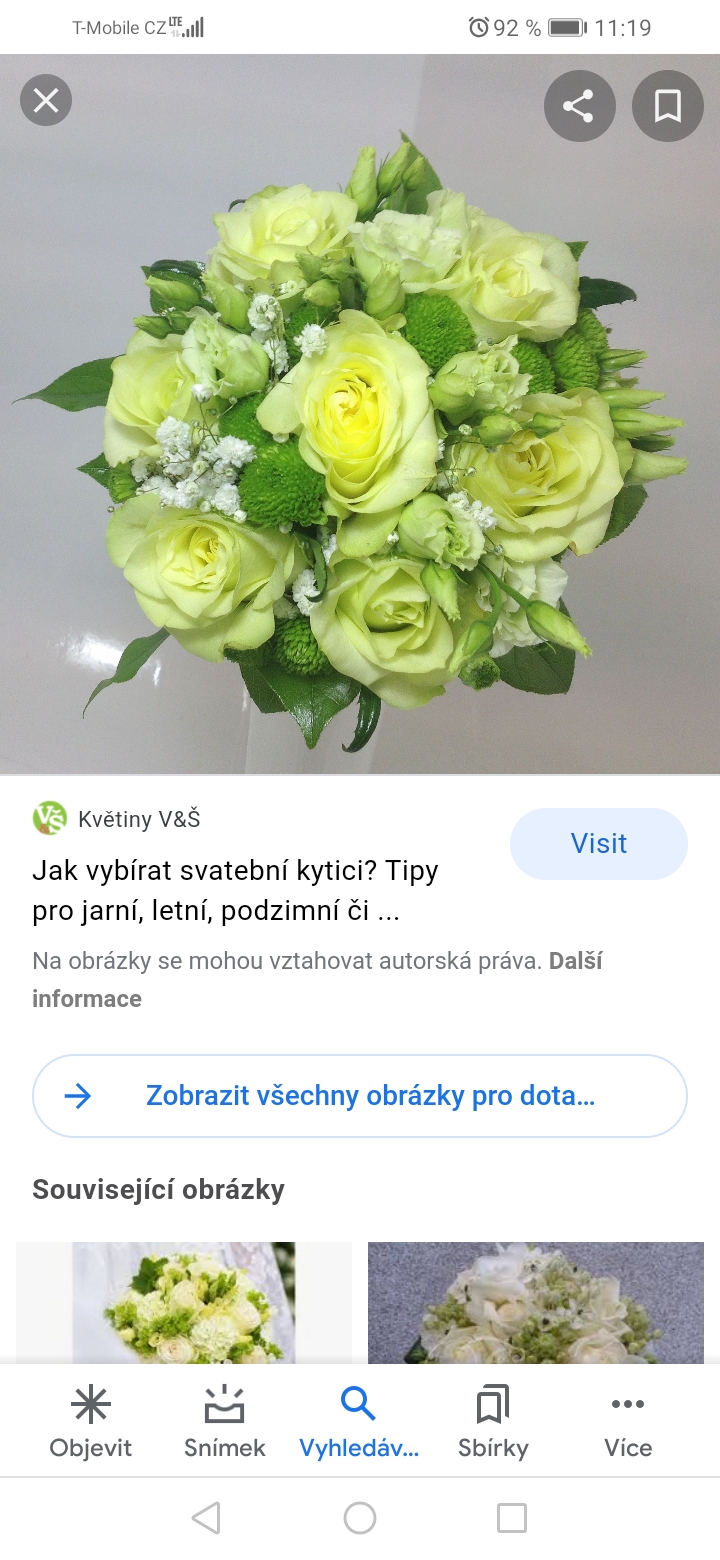Go to the Sbírky tab

point(493,1421)
